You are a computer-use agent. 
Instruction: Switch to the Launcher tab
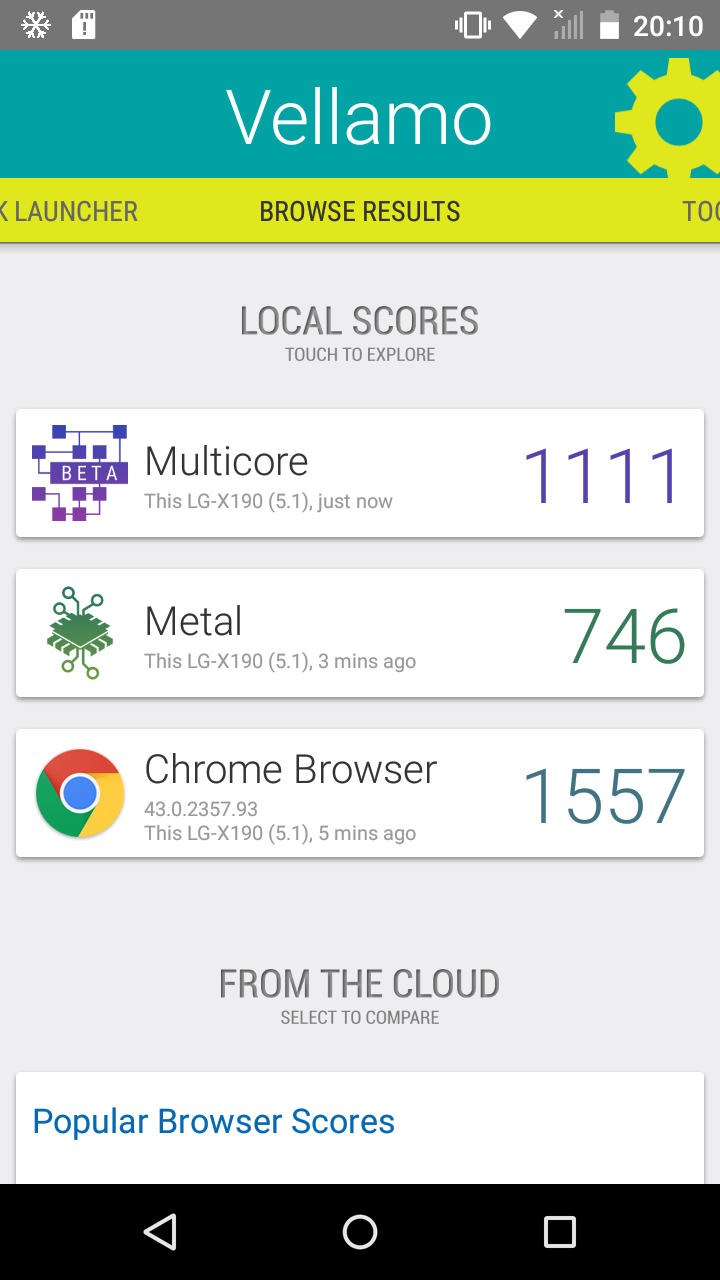click(x=68, y=211)
